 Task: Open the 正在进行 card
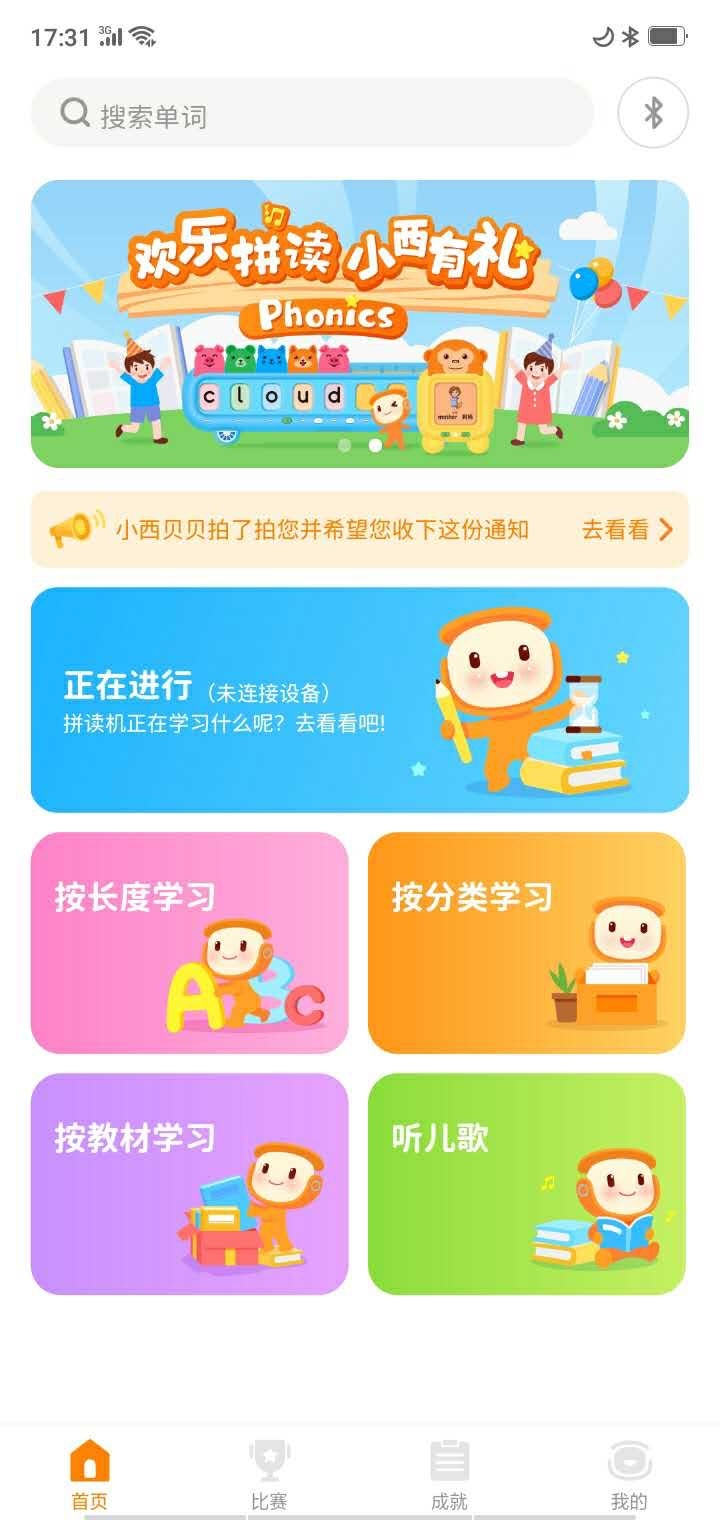pos(360,699)
